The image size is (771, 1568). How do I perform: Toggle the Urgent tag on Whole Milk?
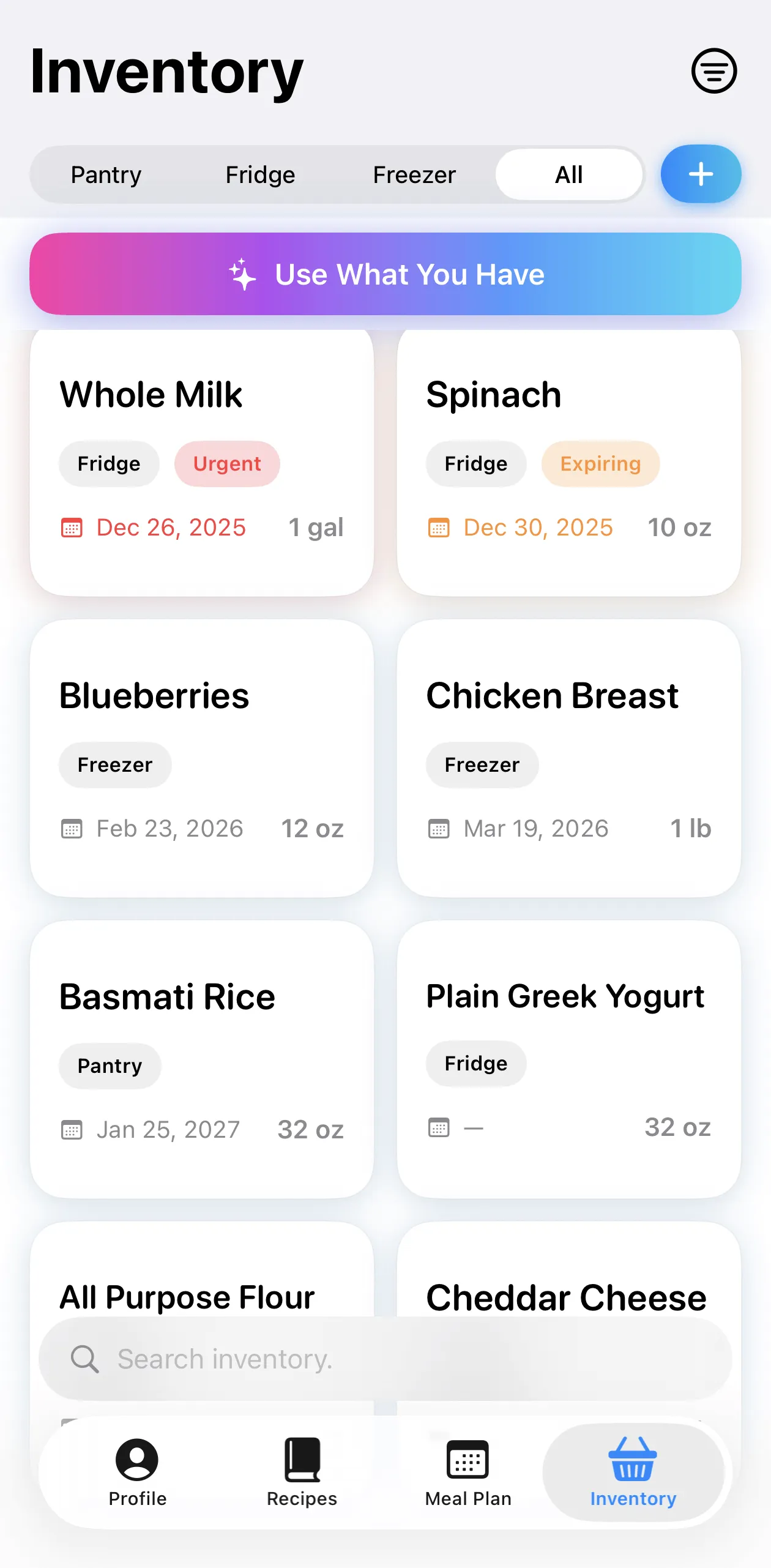(x=227, y=464)
